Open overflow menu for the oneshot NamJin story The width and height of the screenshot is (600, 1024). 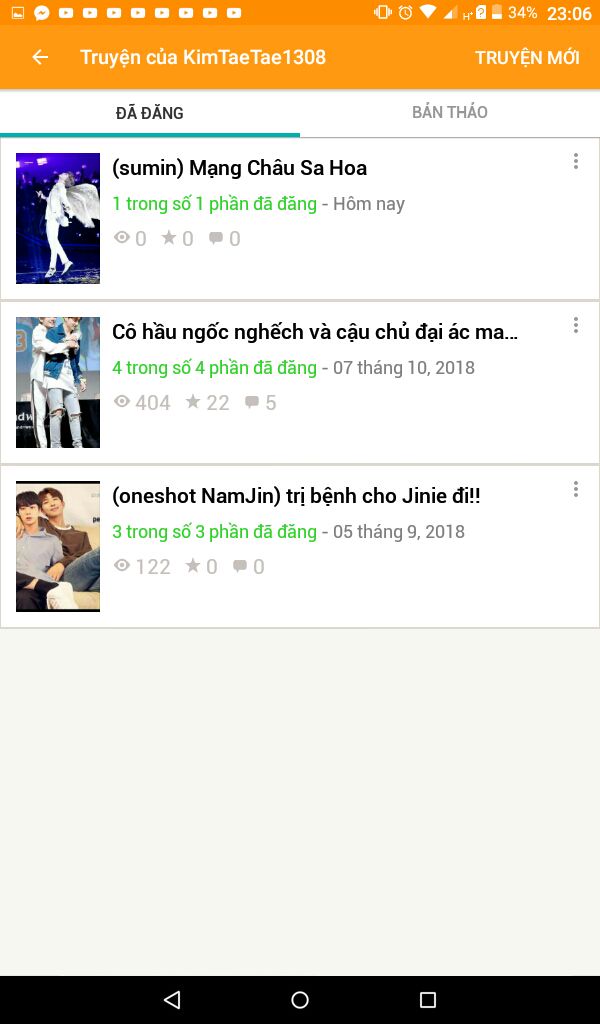575,489
